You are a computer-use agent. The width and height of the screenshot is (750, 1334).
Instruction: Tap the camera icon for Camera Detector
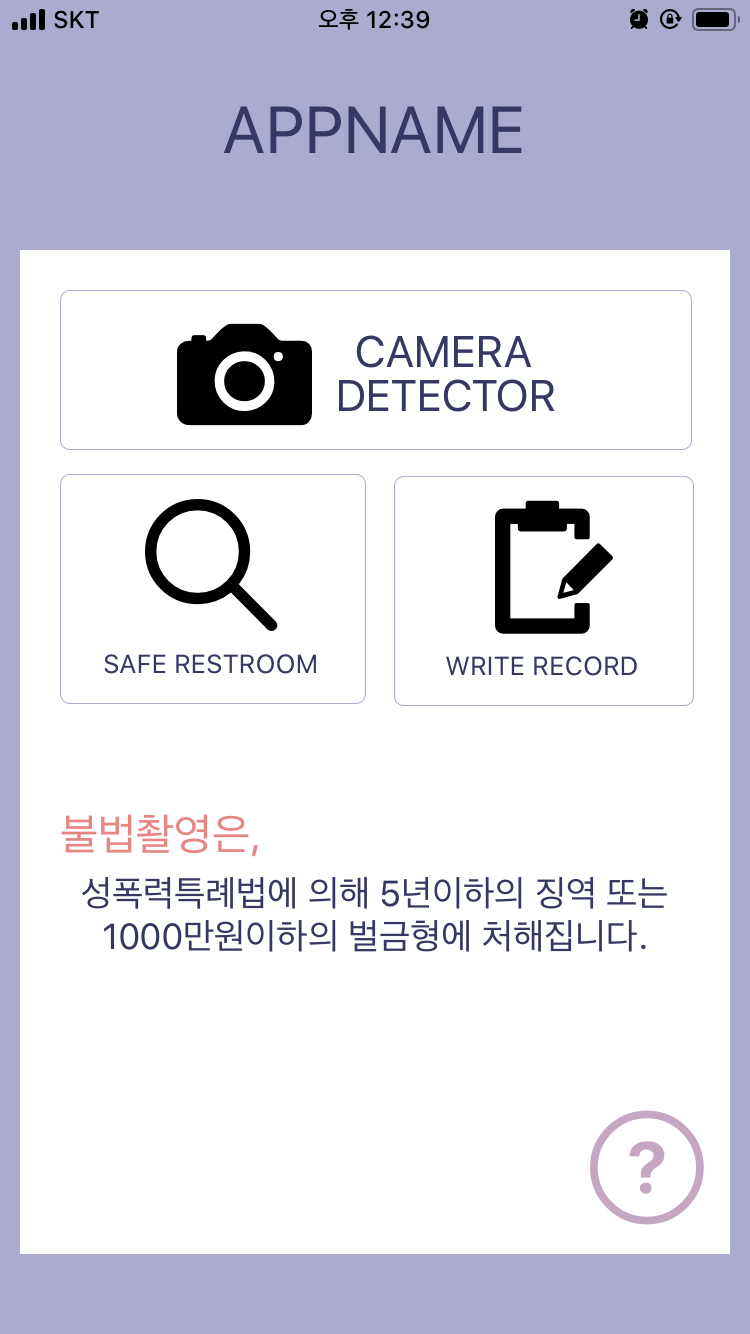pyautogui.click(x=244, y=375)
